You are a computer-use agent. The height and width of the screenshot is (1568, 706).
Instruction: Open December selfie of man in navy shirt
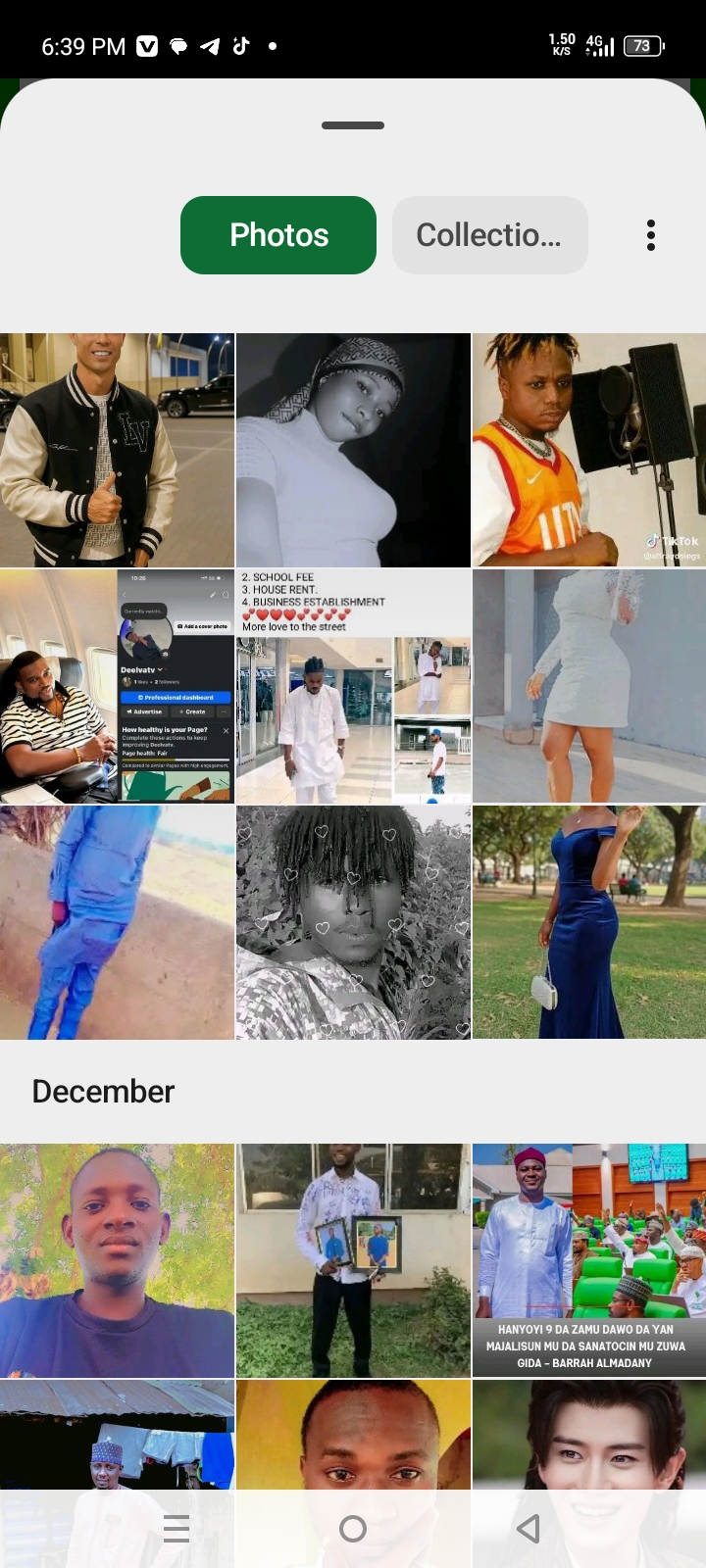click(117, 1260)
